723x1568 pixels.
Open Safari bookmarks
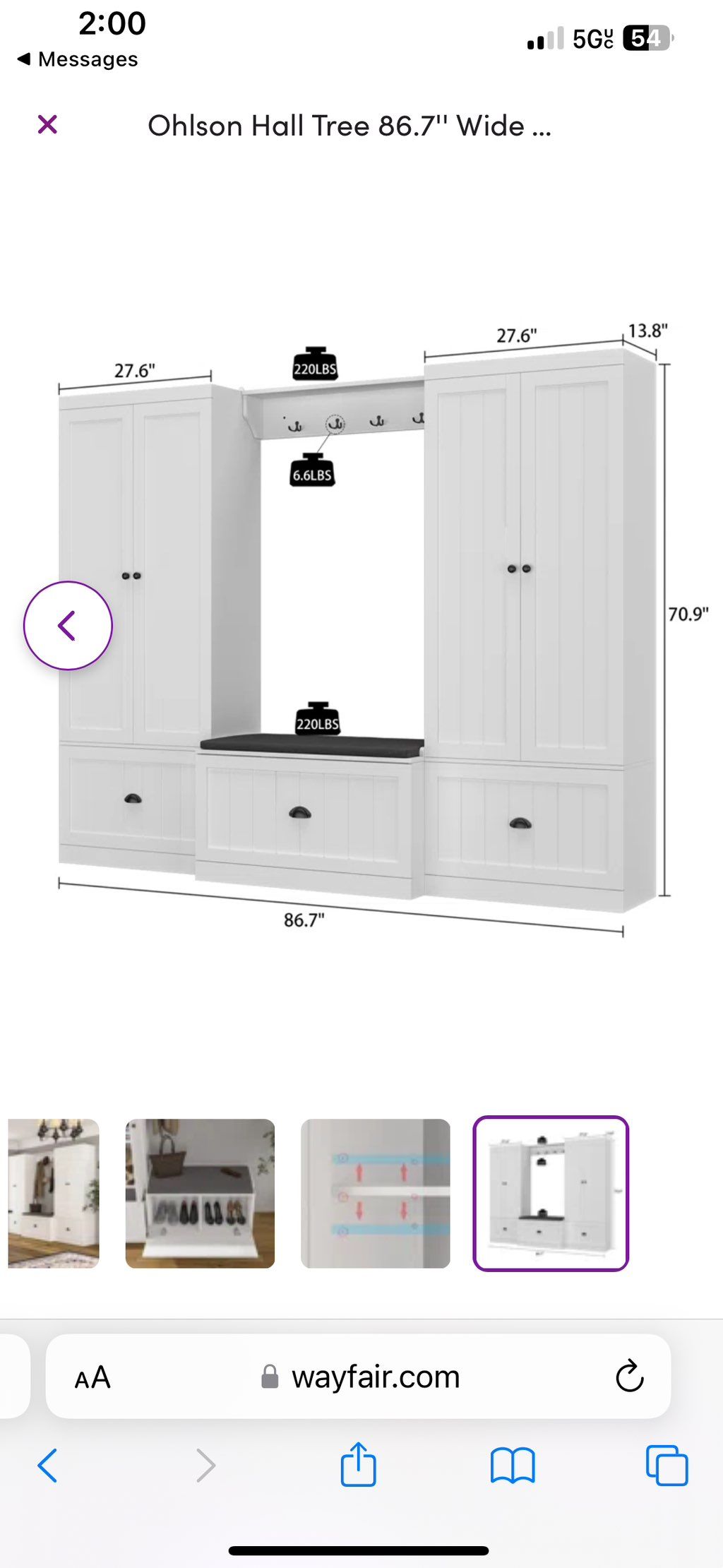pos(513,1466)
